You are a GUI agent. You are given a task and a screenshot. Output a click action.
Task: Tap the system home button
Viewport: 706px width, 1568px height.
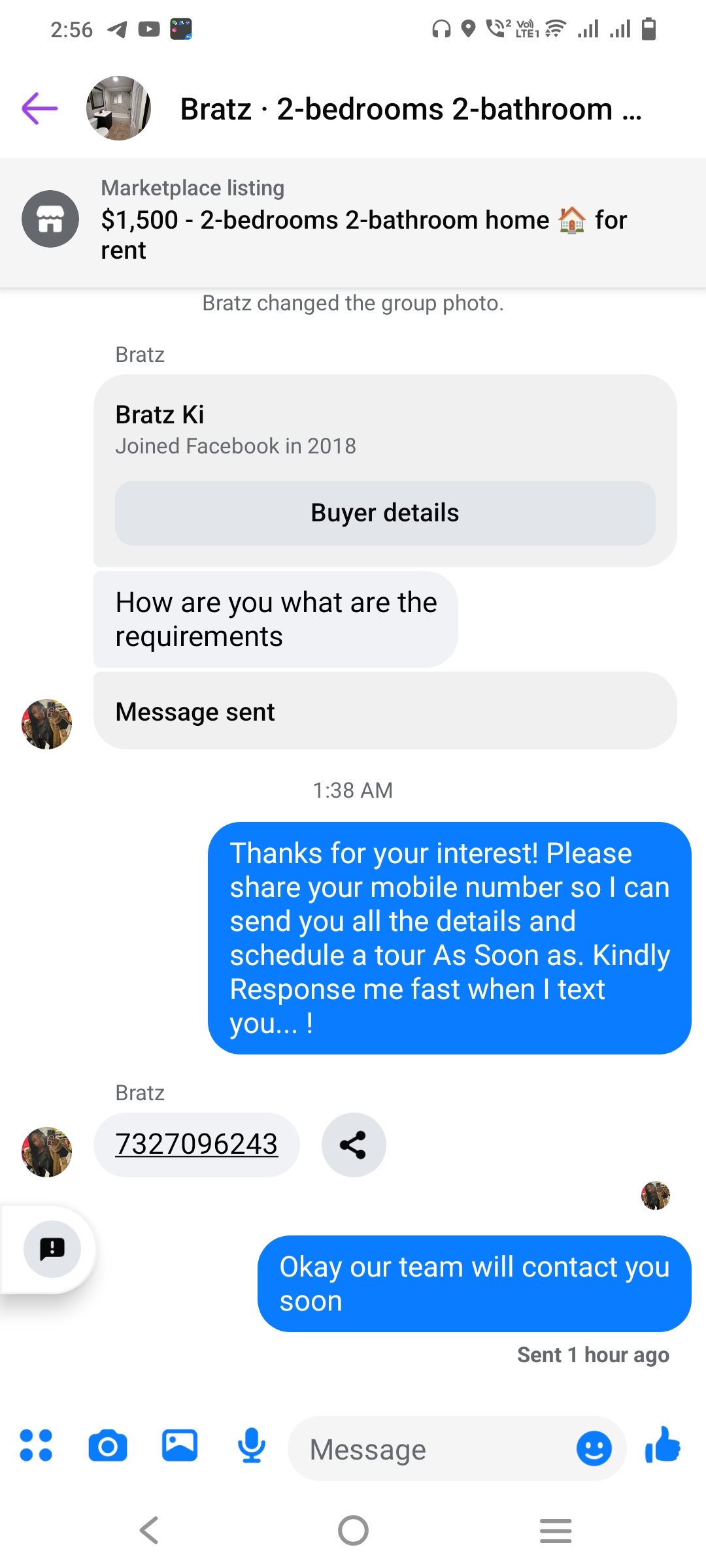pos(353,1530)
